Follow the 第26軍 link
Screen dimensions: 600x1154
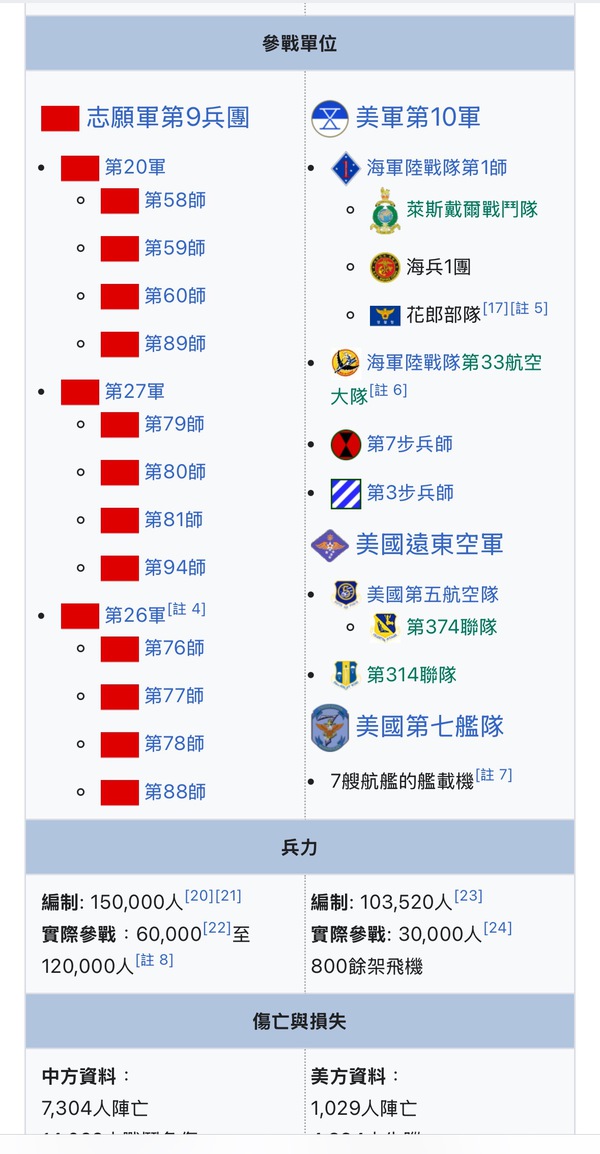pyautogui.click(x=135, y=615)
